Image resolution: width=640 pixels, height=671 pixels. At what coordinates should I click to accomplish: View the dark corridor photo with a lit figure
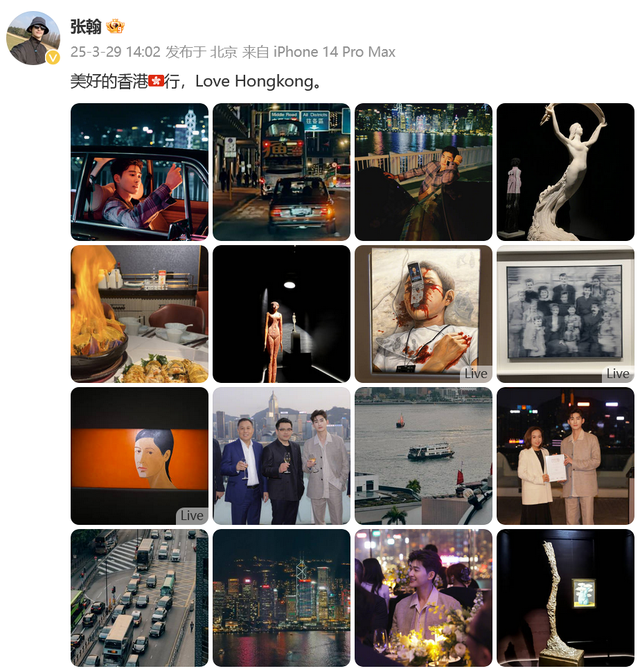pos(282,314)
